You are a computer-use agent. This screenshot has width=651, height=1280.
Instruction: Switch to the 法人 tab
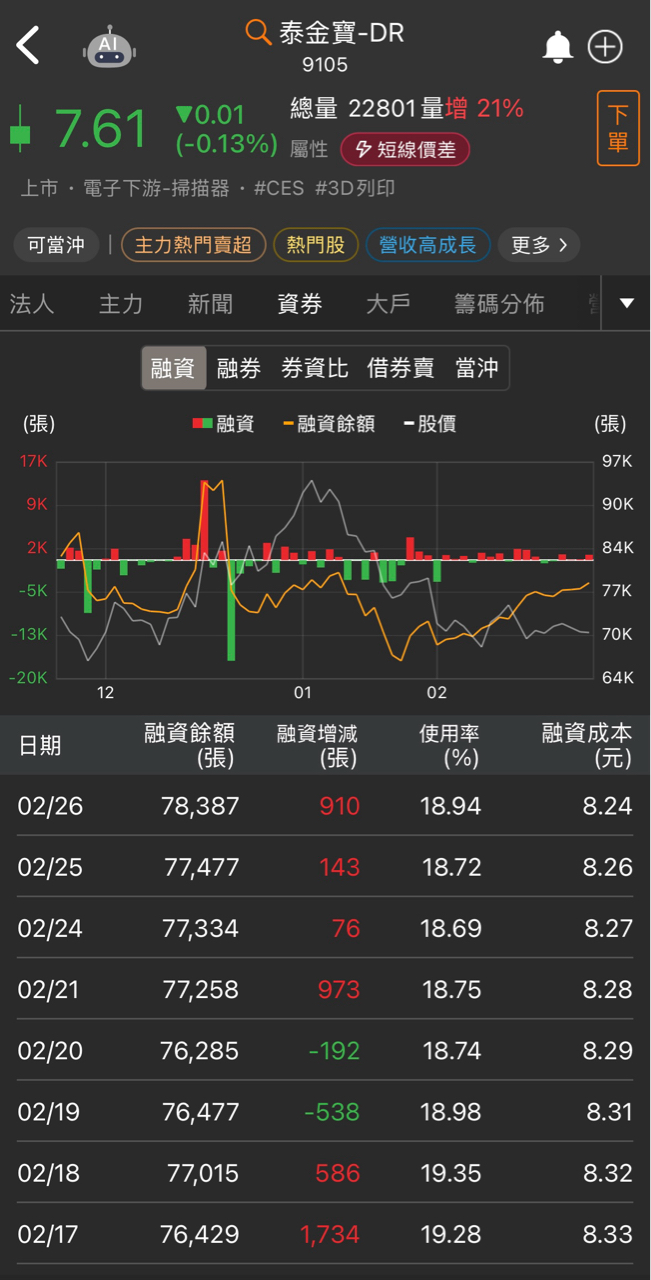(32, 304)
